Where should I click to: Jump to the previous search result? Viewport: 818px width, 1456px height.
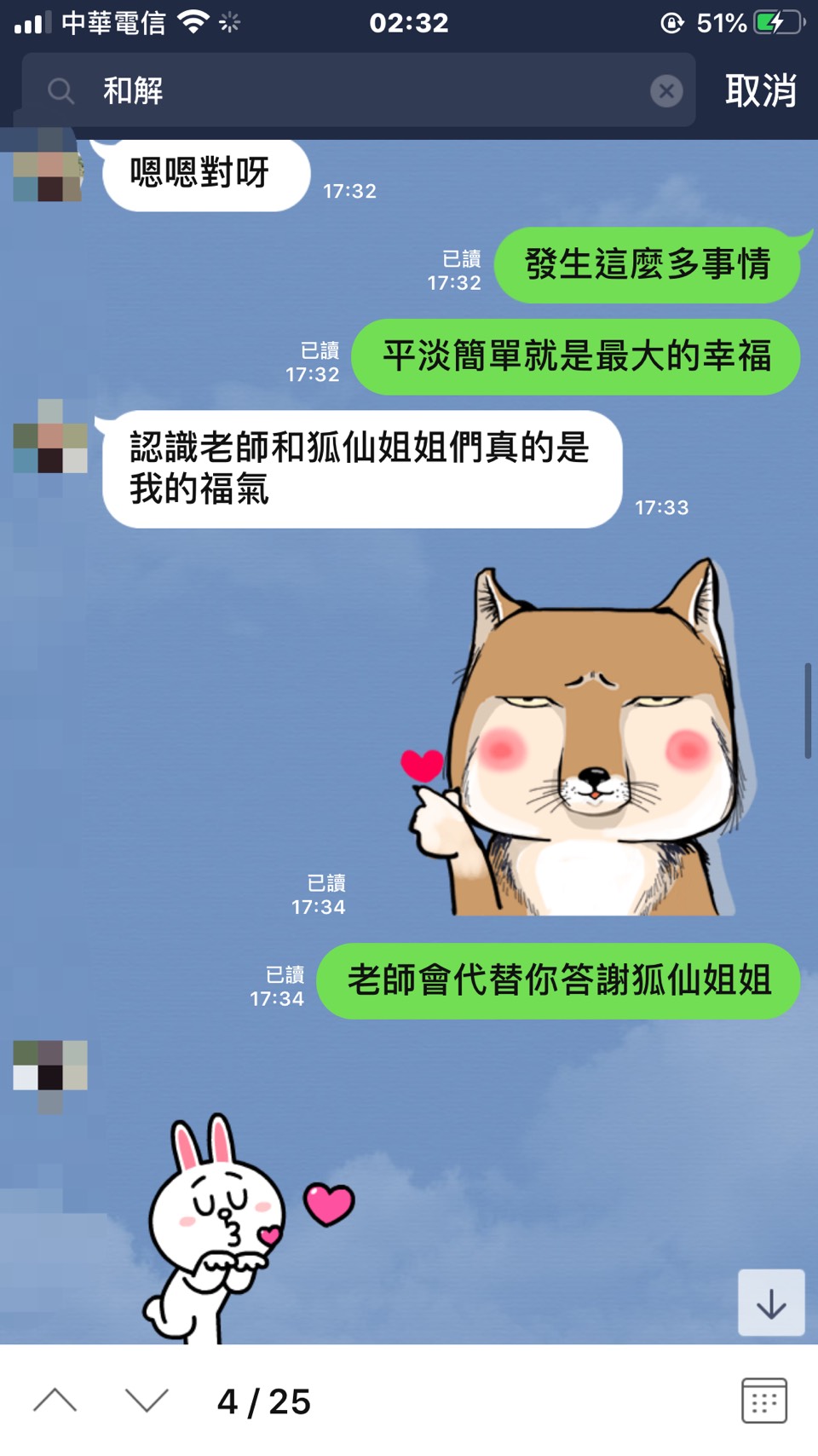pyautogui.click(x=55, y=1401)
